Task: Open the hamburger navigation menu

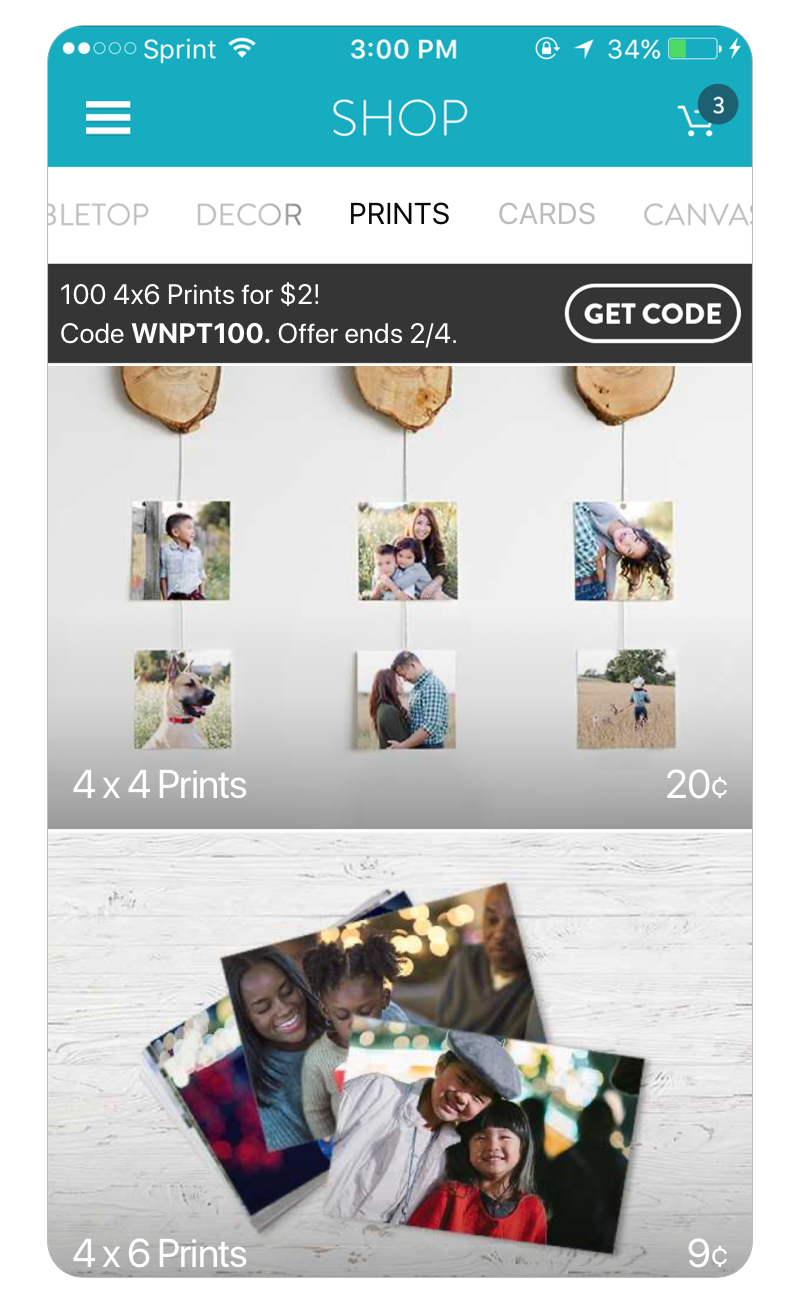Action: point(108,118)
